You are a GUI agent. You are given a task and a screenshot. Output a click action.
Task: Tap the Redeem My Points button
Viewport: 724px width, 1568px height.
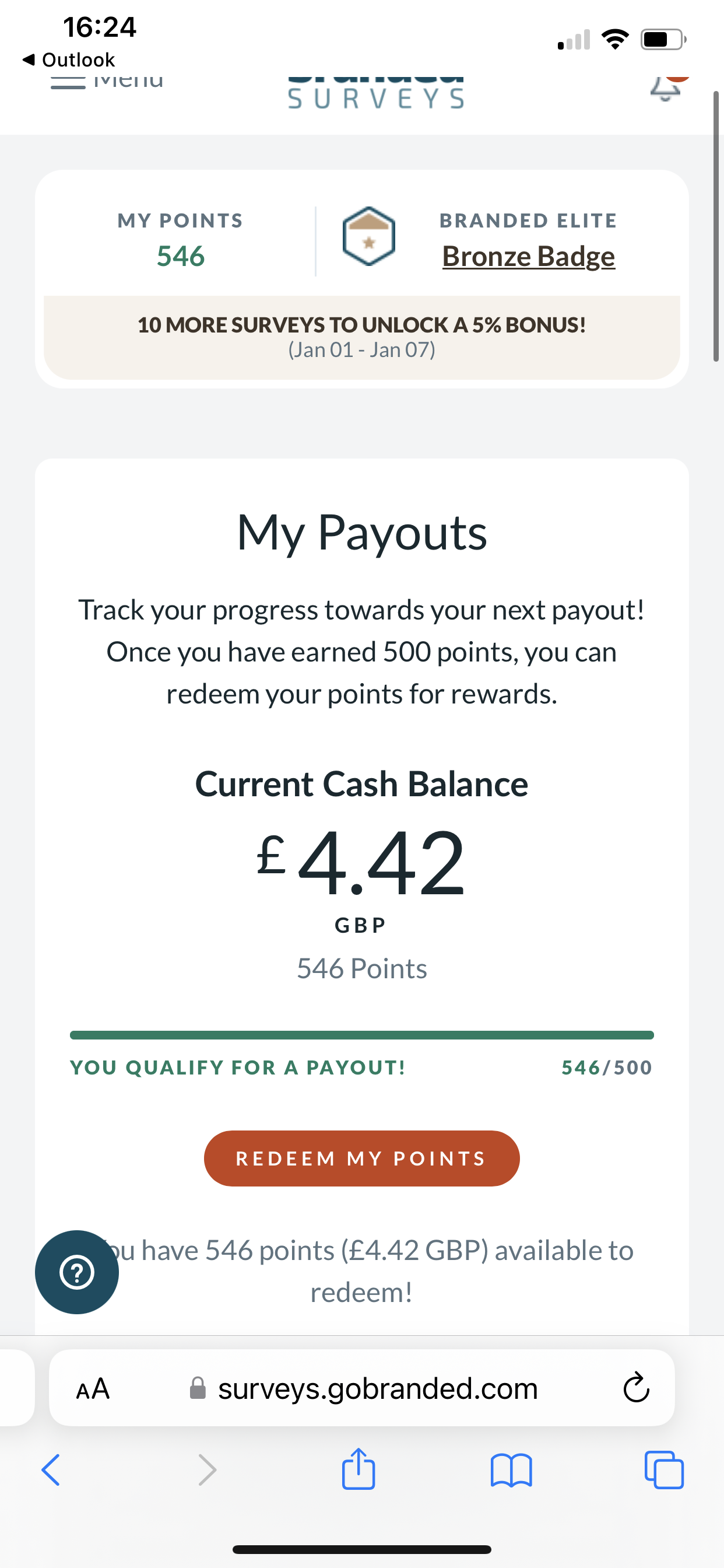tap(361, 1158)
